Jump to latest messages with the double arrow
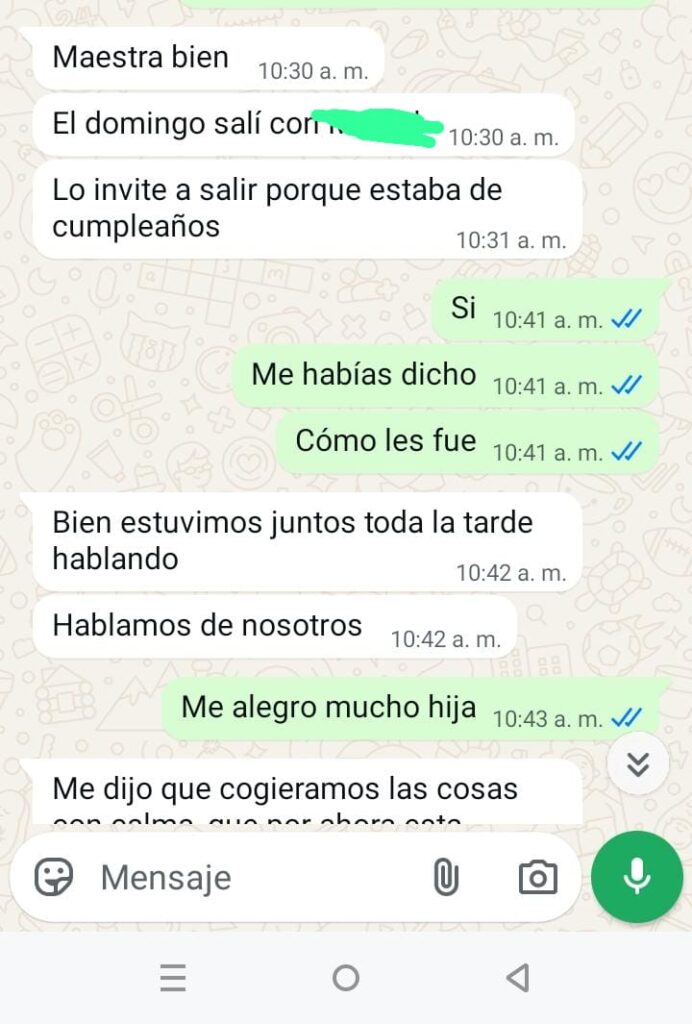692x1024 pixels. pyautogui.click(x=638, y=764)
